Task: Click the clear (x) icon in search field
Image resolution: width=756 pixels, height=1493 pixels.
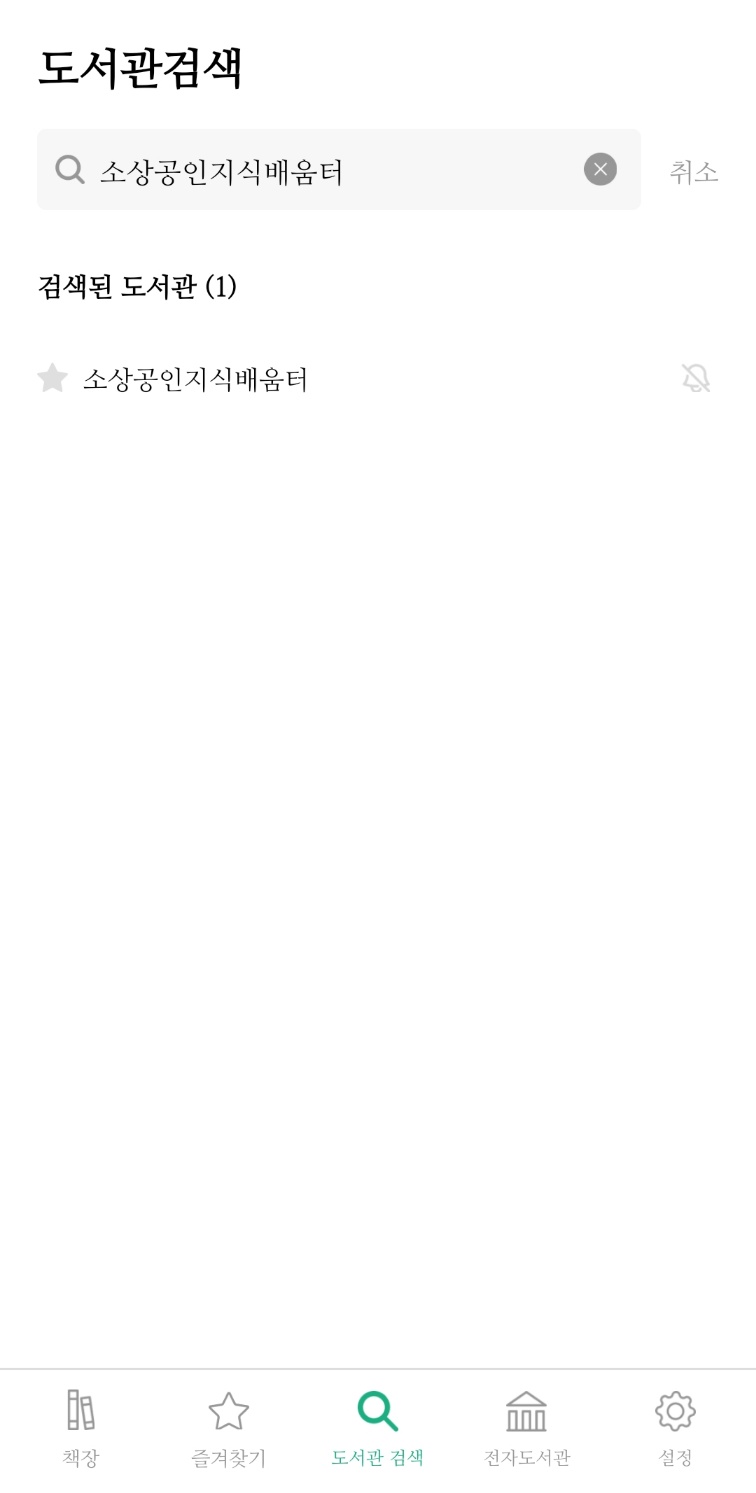Action: coord(599,169)
